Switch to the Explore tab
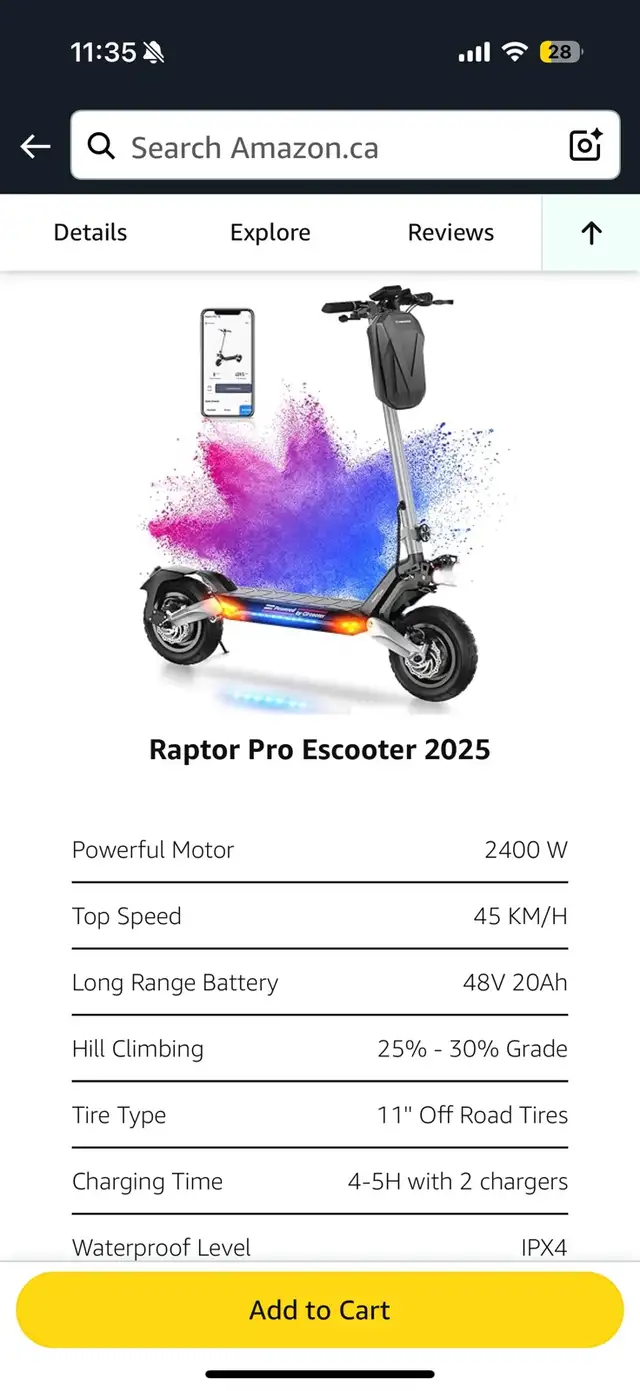Image resolution: width=640 pixels, height=1391 pixels. [x=270, y=232]
